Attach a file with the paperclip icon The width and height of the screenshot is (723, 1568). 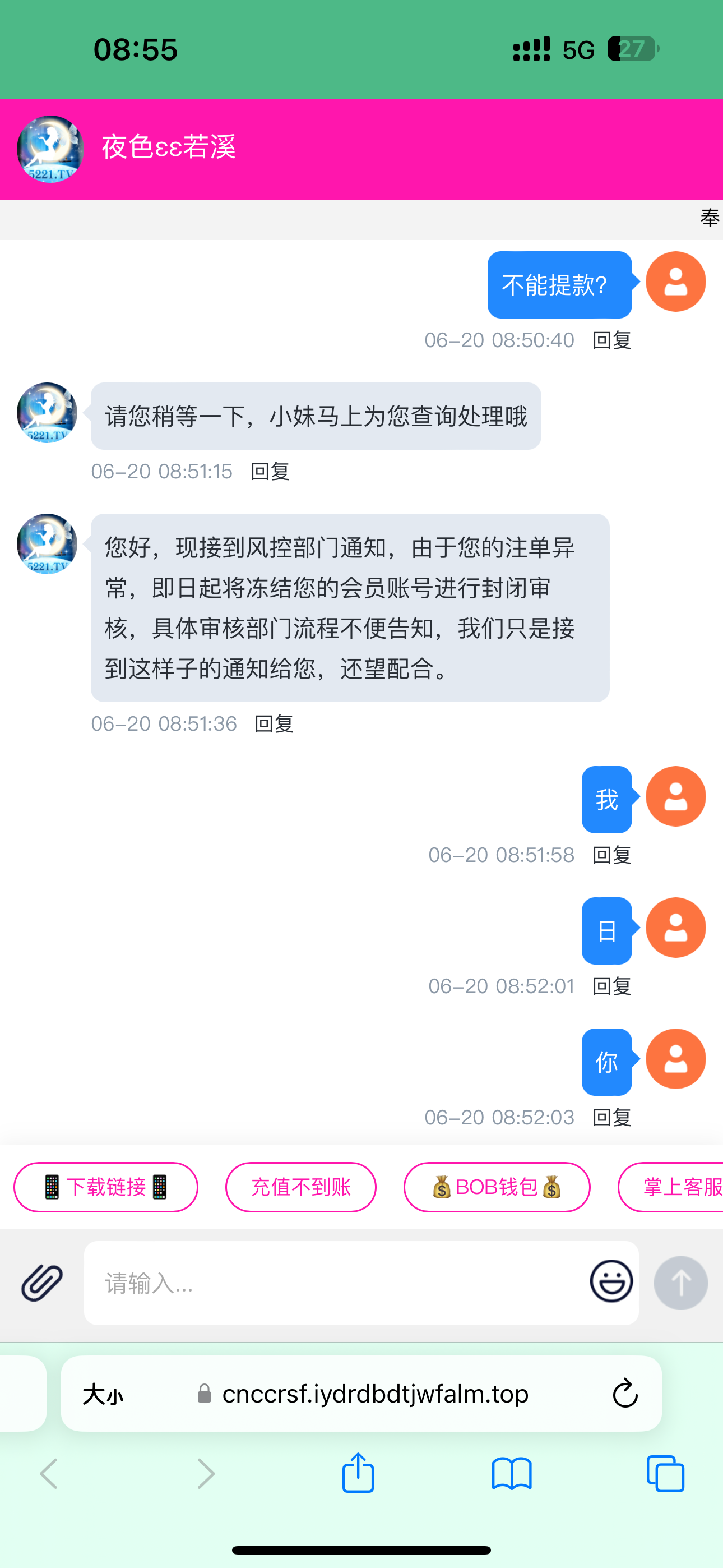pos(41,1282)
